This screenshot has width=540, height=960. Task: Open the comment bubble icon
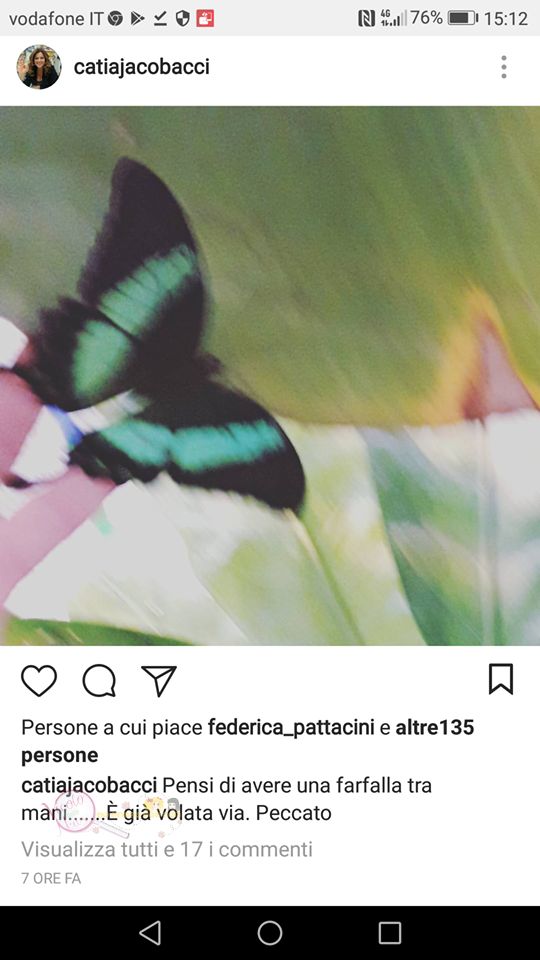99,680
